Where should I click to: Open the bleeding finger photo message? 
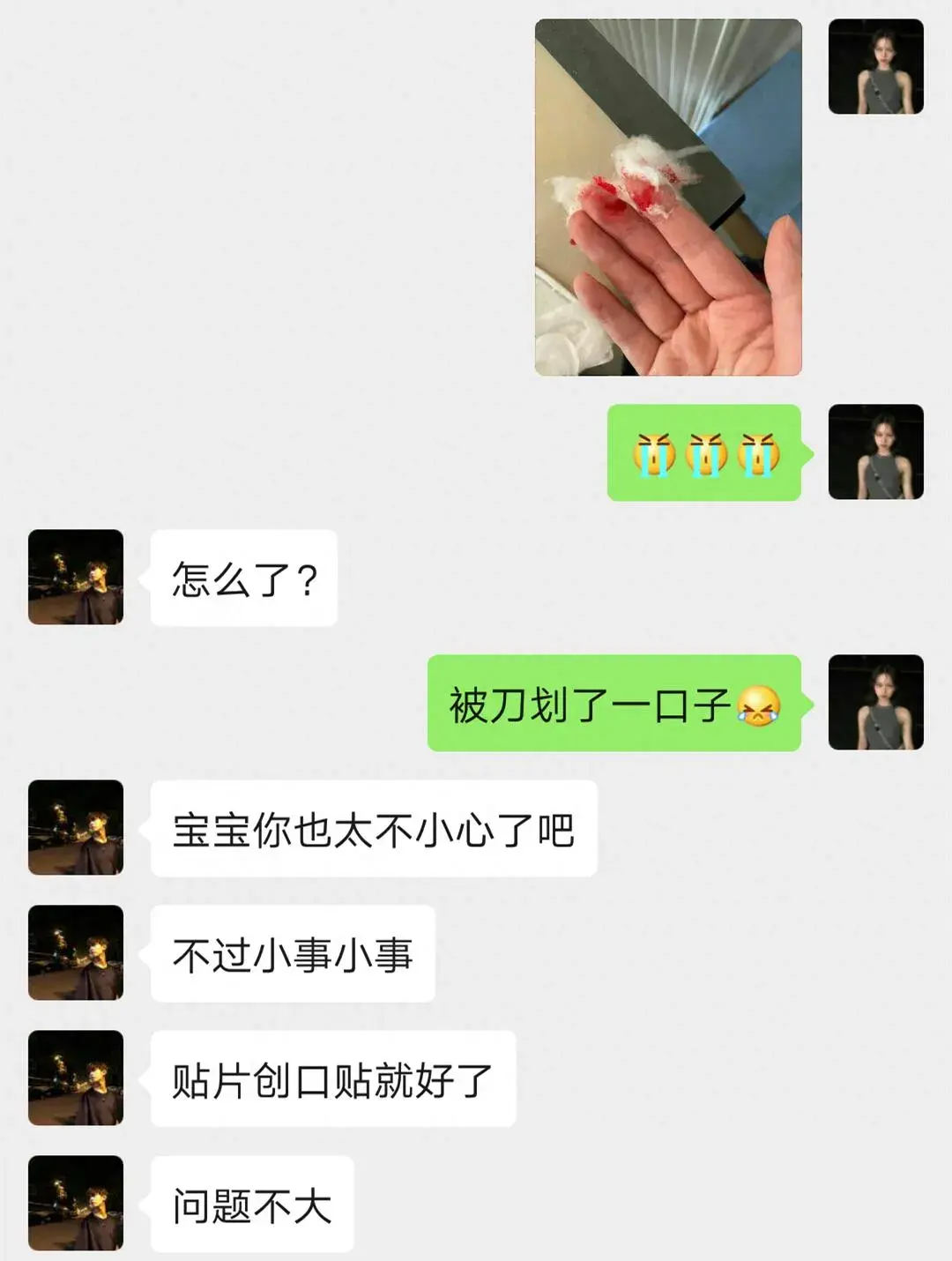pyautogui.click(x=668, y=198)
